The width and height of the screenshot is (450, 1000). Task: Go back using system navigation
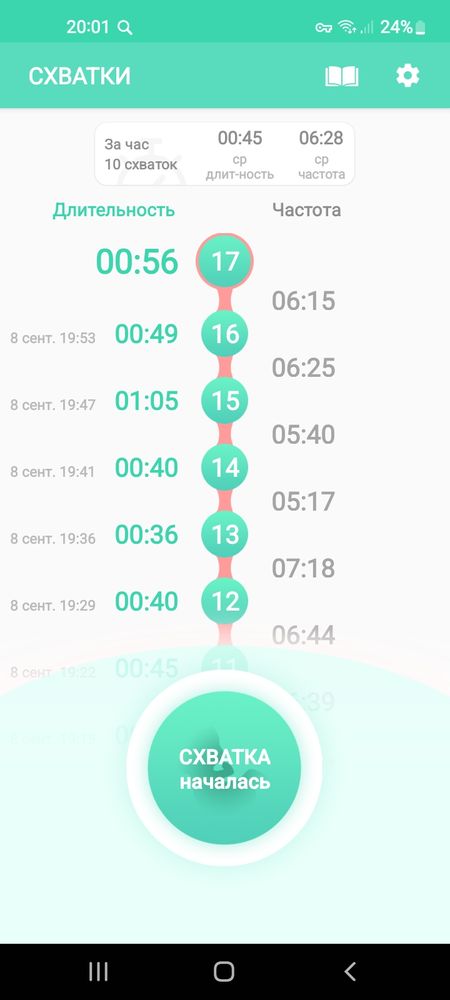pyautogui.click(x=350, y=971)
